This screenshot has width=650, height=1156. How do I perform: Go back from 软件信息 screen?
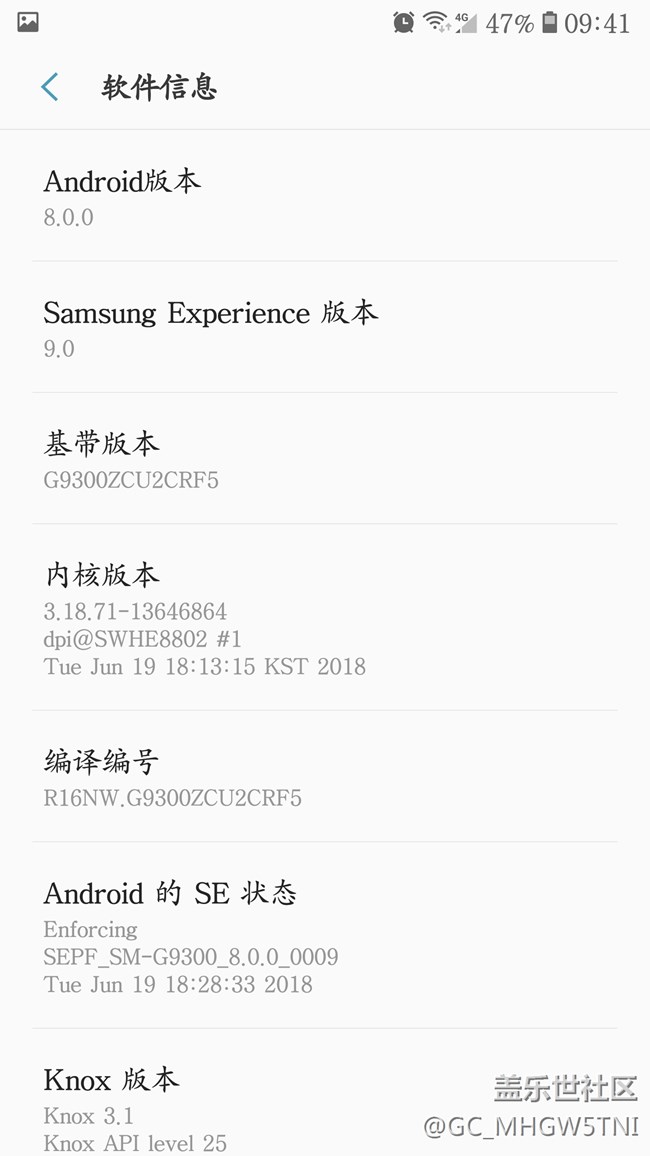point(49,87)
